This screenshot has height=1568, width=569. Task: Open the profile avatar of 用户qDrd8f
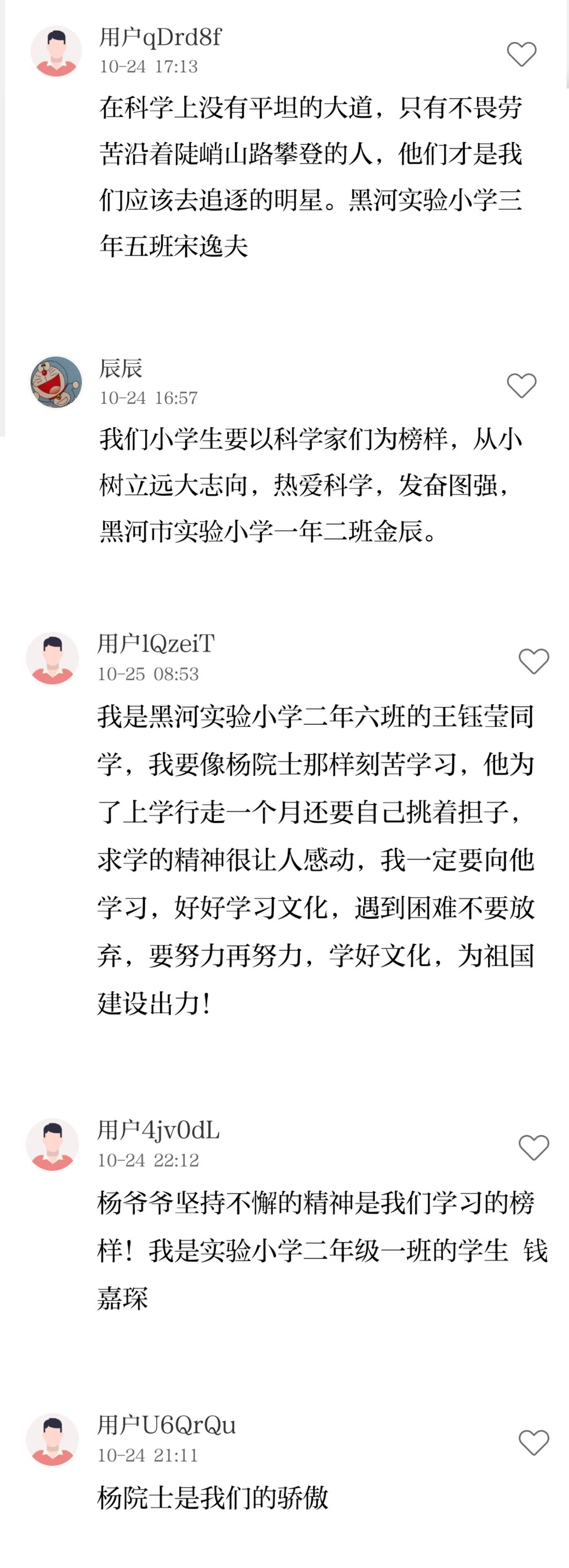(x=56, y=52)
